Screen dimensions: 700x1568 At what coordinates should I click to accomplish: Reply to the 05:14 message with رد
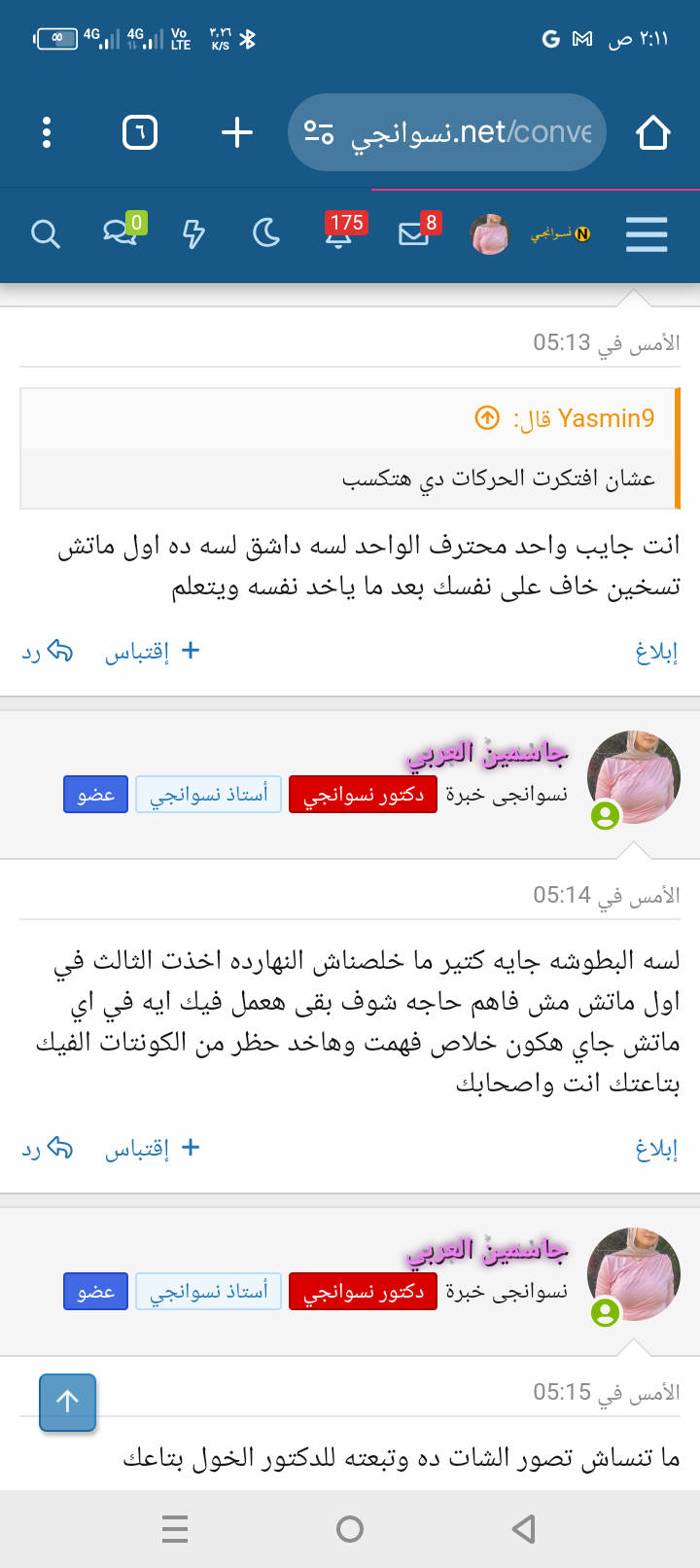tap(48, 1149)
